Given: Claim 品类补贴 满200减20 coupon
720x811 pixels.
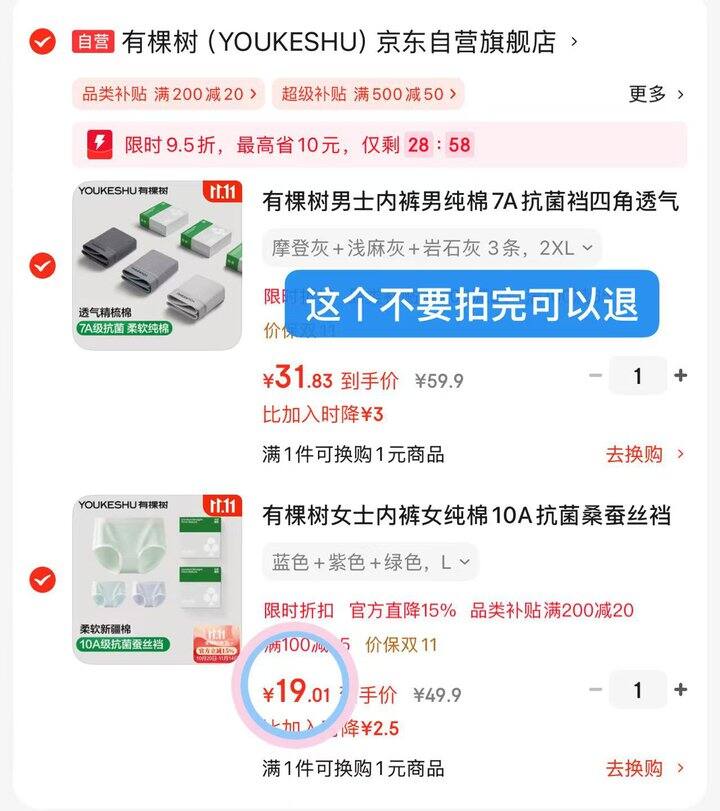Looking at the screenshot, I should point(168,94).
